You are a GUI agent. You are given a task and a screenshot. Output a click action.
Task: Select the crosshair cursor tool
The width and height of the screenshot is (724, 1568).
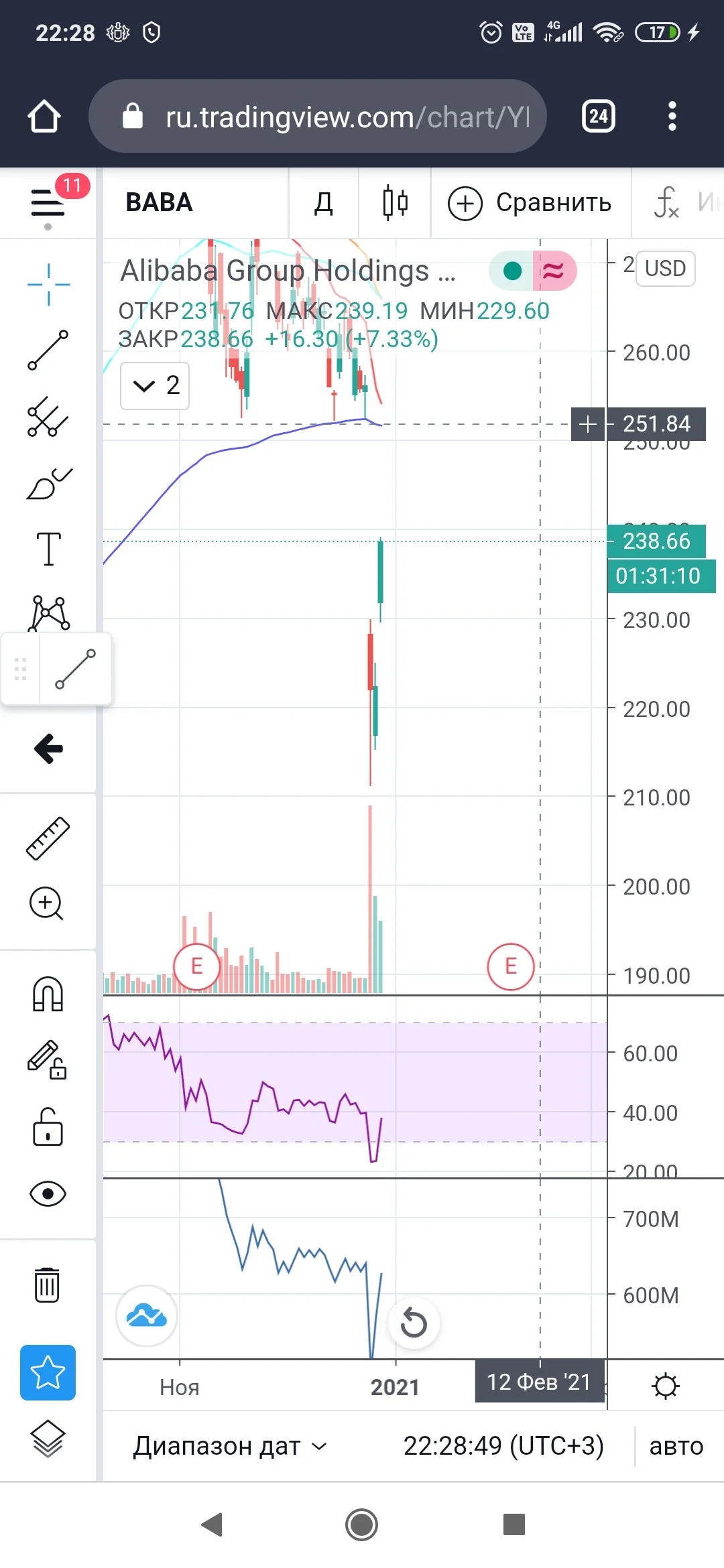(x=48, y=284)
